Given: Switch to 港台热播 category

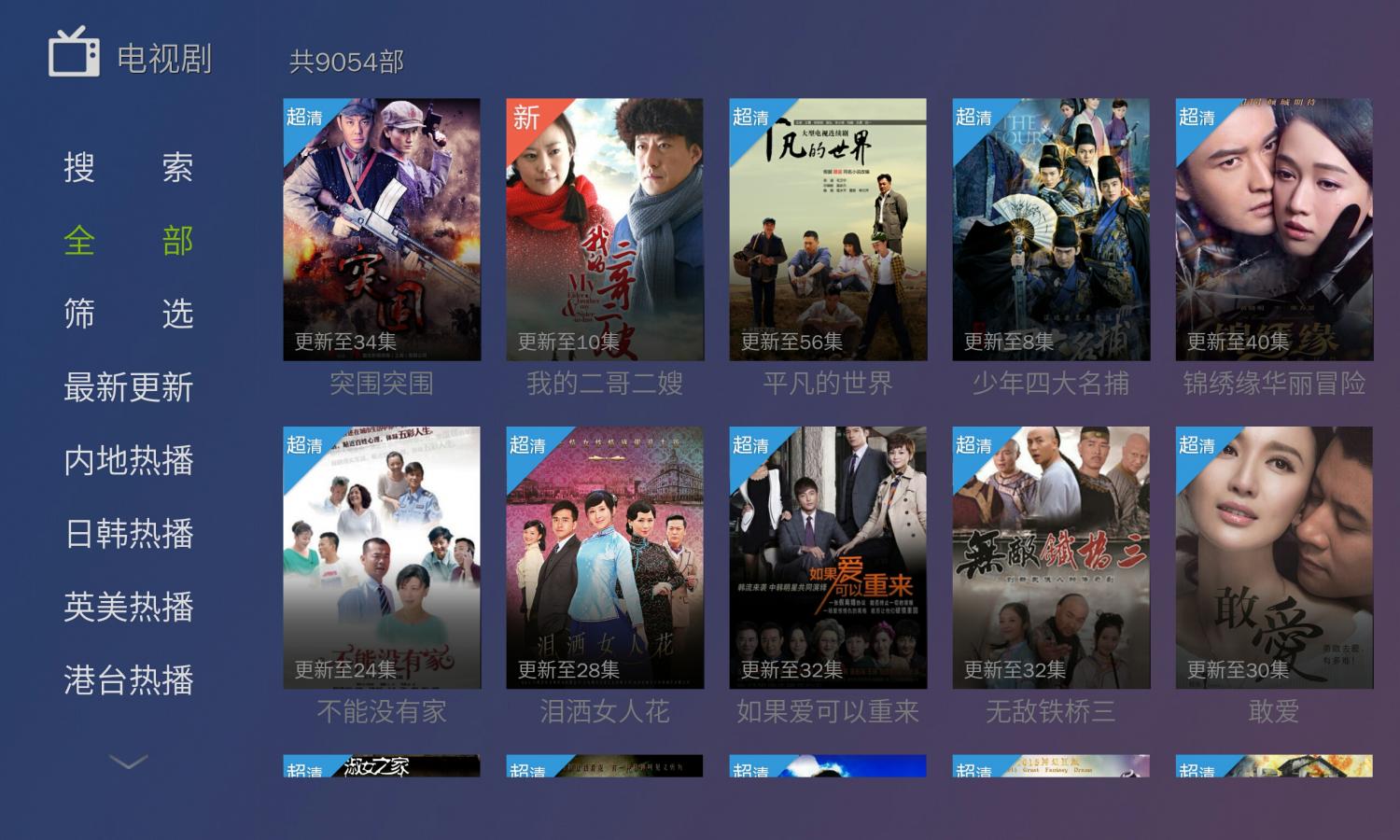Looking at the screenshot, I should tap(128, 680).
